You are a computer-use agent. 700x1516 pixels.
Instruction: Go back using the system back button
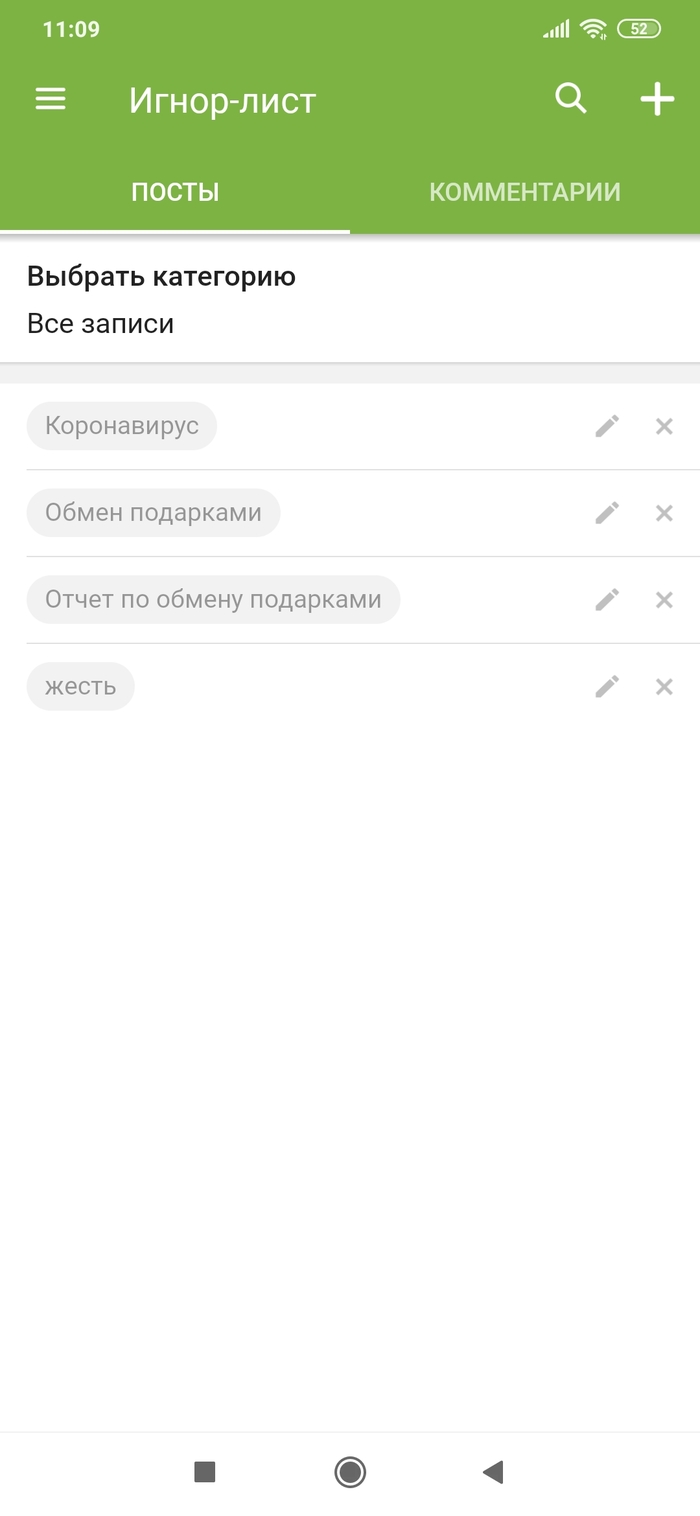pos(493,1472)
